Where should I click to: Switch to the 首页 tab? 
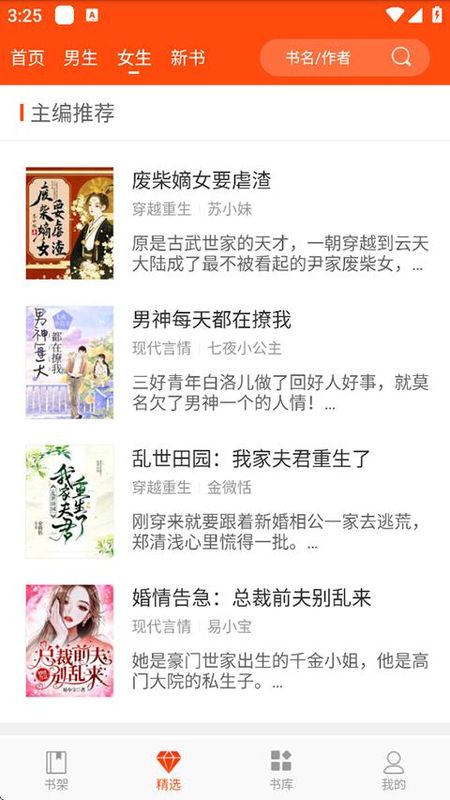pyautogui.click(x=28, y=58)
